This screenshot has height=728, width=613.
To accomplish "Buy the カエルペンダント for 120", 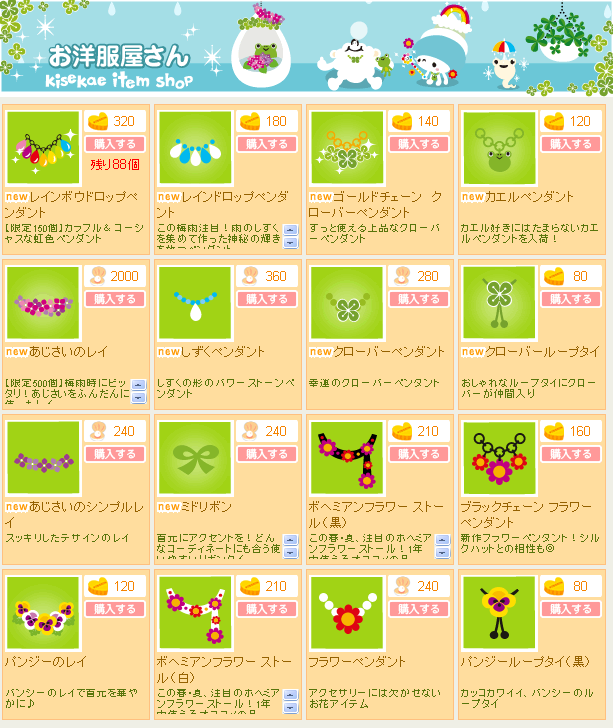I will [x=569, y=144].
